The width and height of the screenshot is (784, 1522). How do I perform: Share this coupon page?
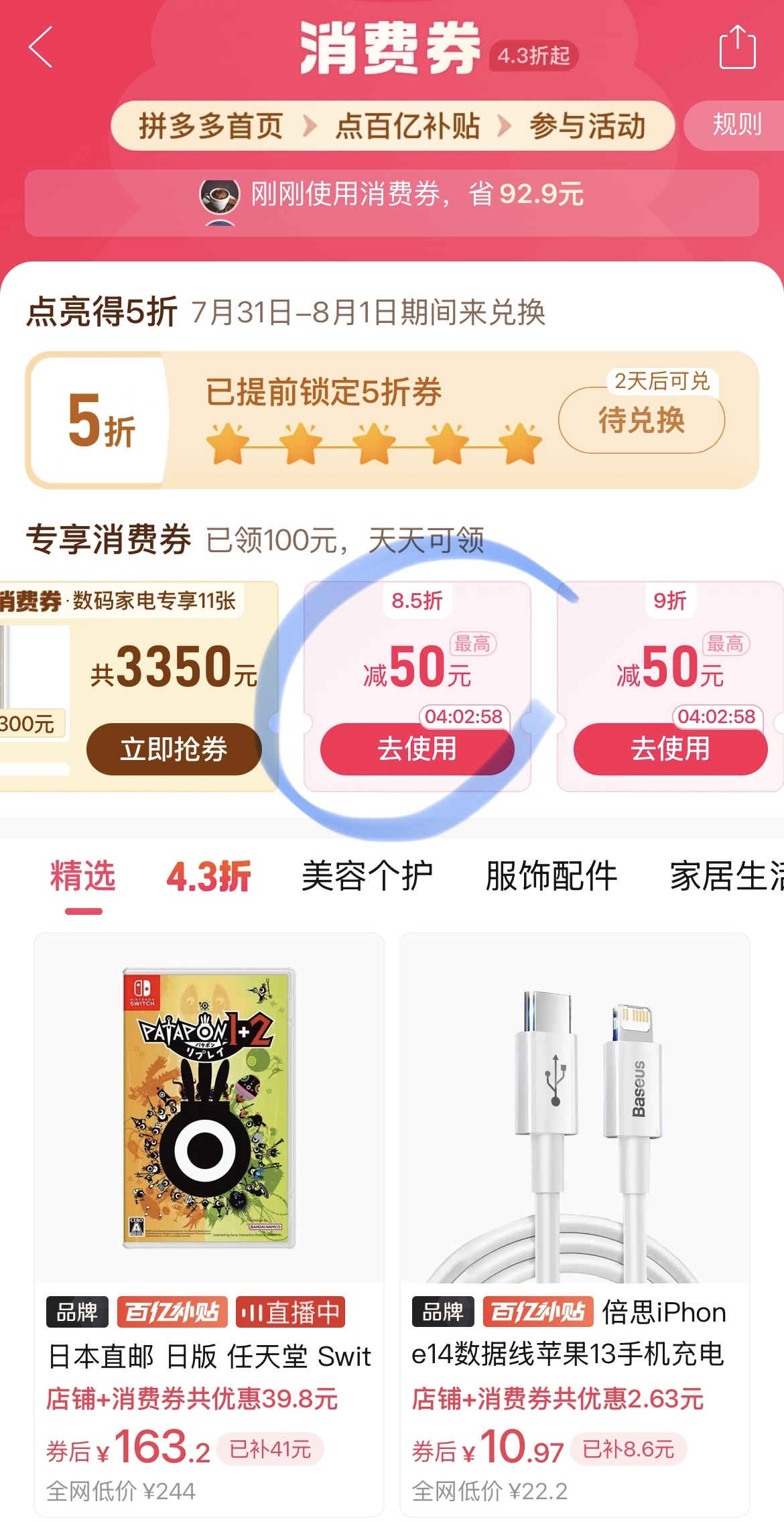coord(737,48)
